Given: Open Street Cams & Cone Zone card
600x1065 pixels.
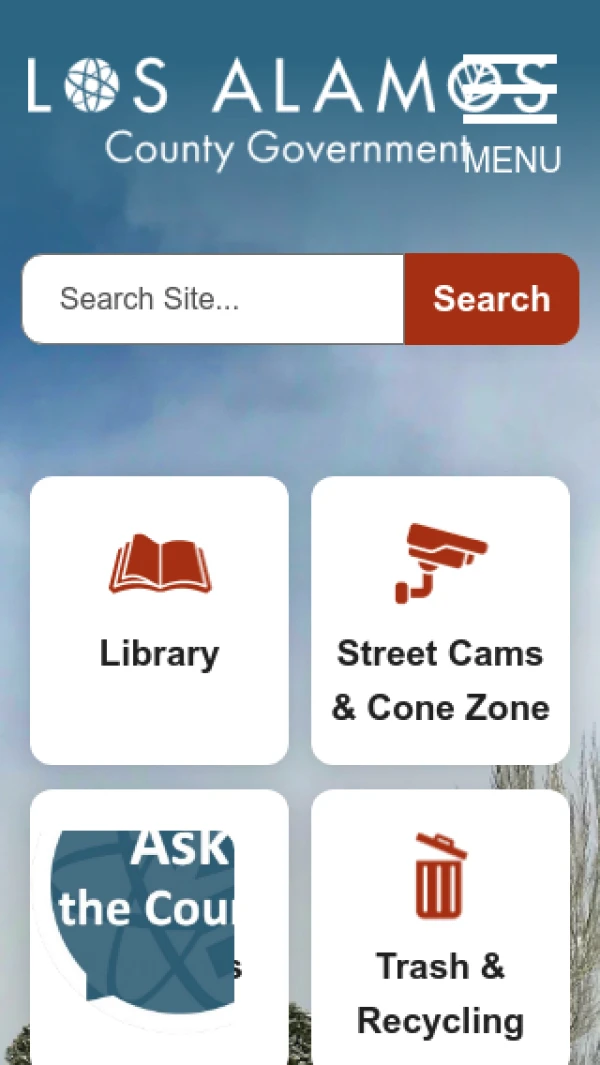Looking at the screenshot, I should point(440,620).
